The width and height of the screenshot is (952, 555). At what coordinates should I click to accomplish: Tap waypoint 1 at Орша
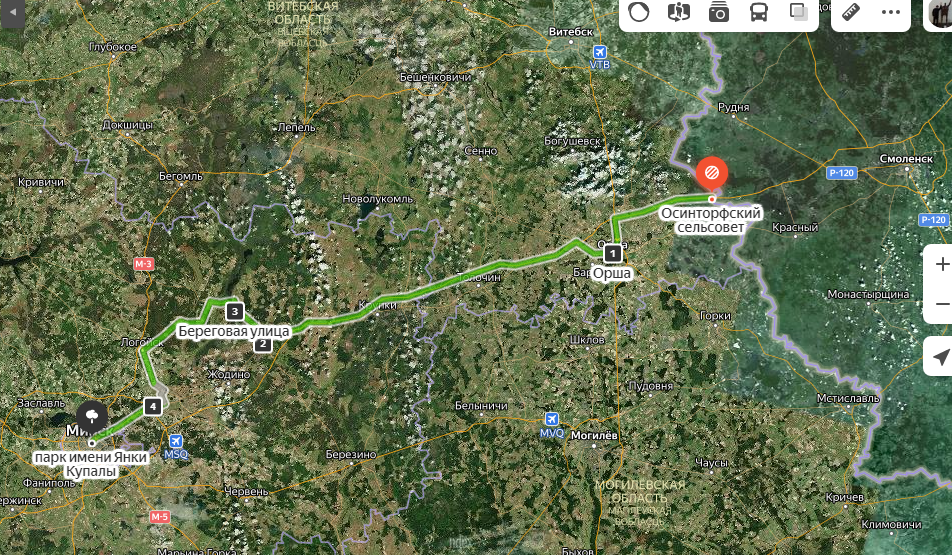[611, 254]
